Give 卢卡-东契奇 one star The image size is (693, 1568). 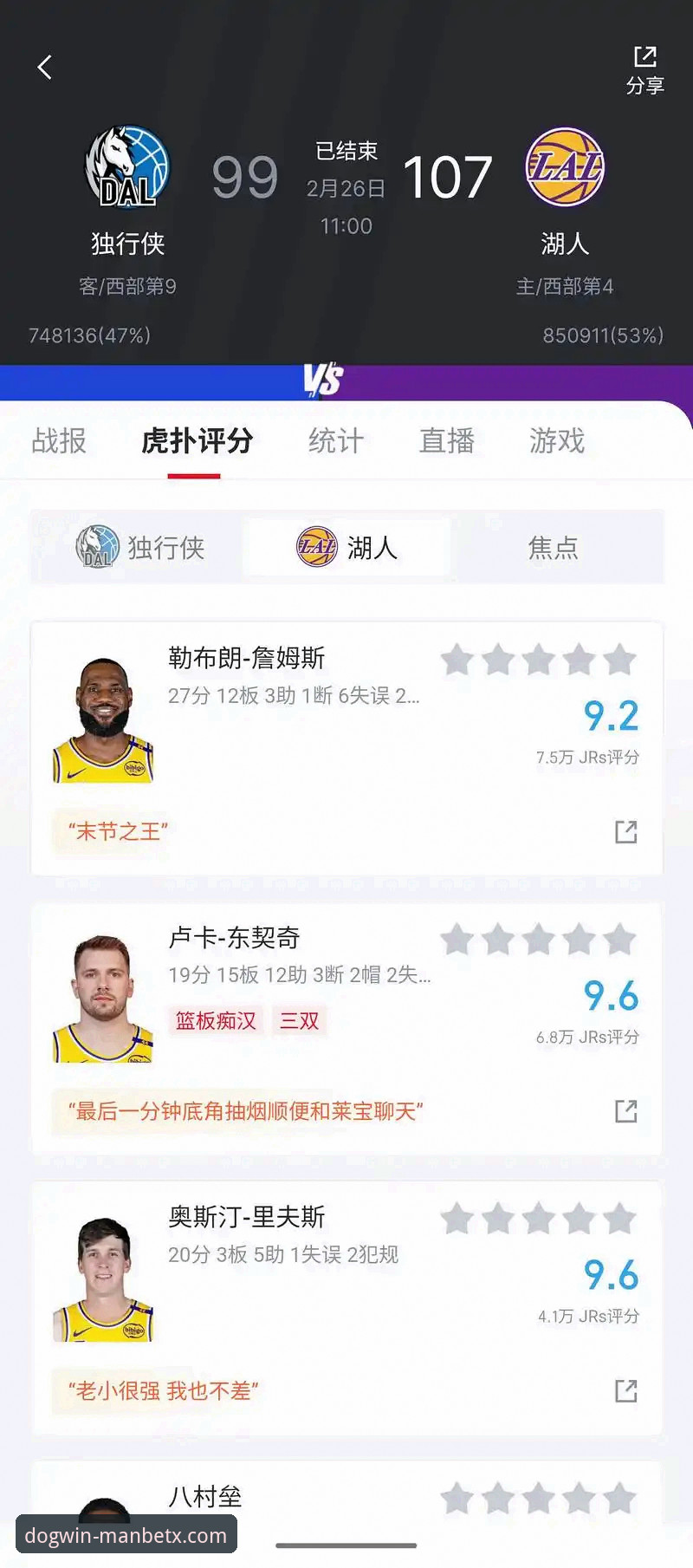[457, 939]
